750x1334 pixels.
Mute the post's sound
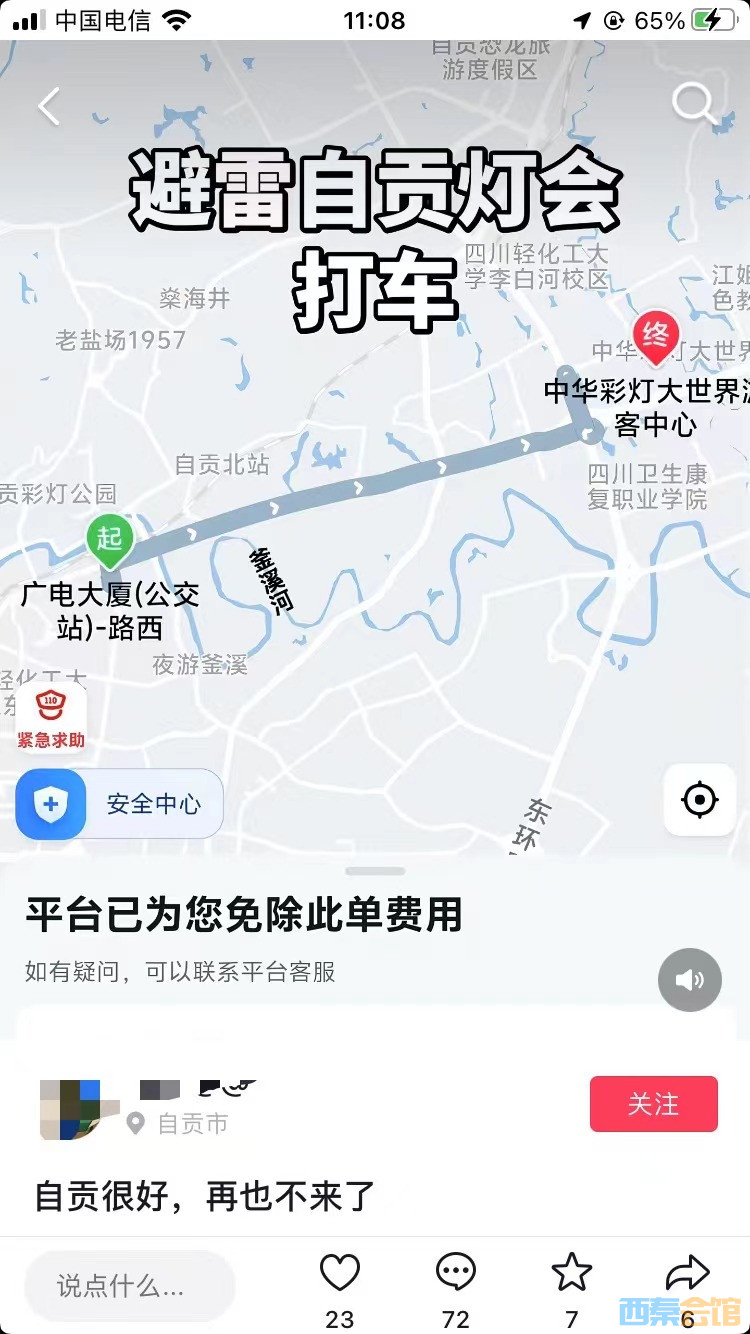(690, 980)
